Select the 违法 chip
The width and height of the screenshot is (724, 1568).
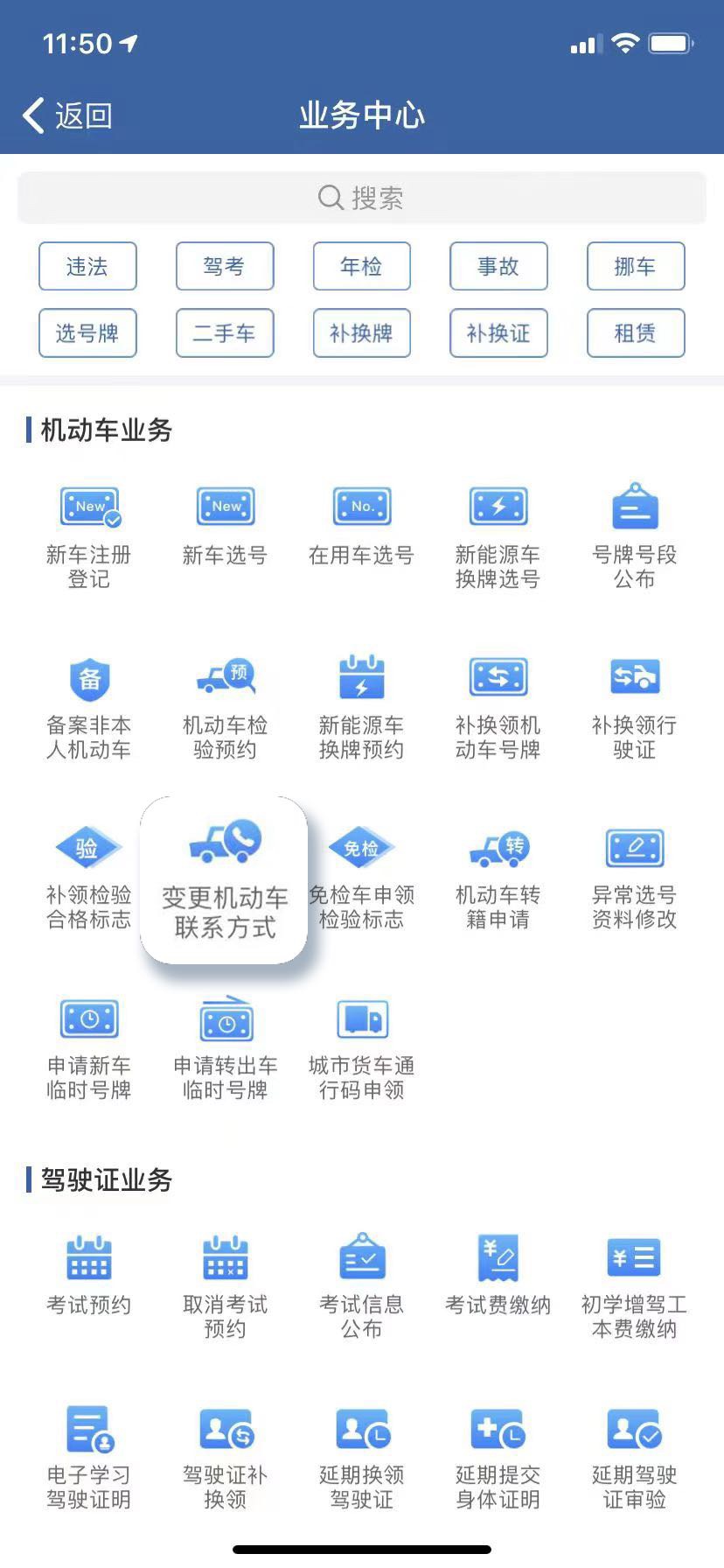click(x=87, y=266)
